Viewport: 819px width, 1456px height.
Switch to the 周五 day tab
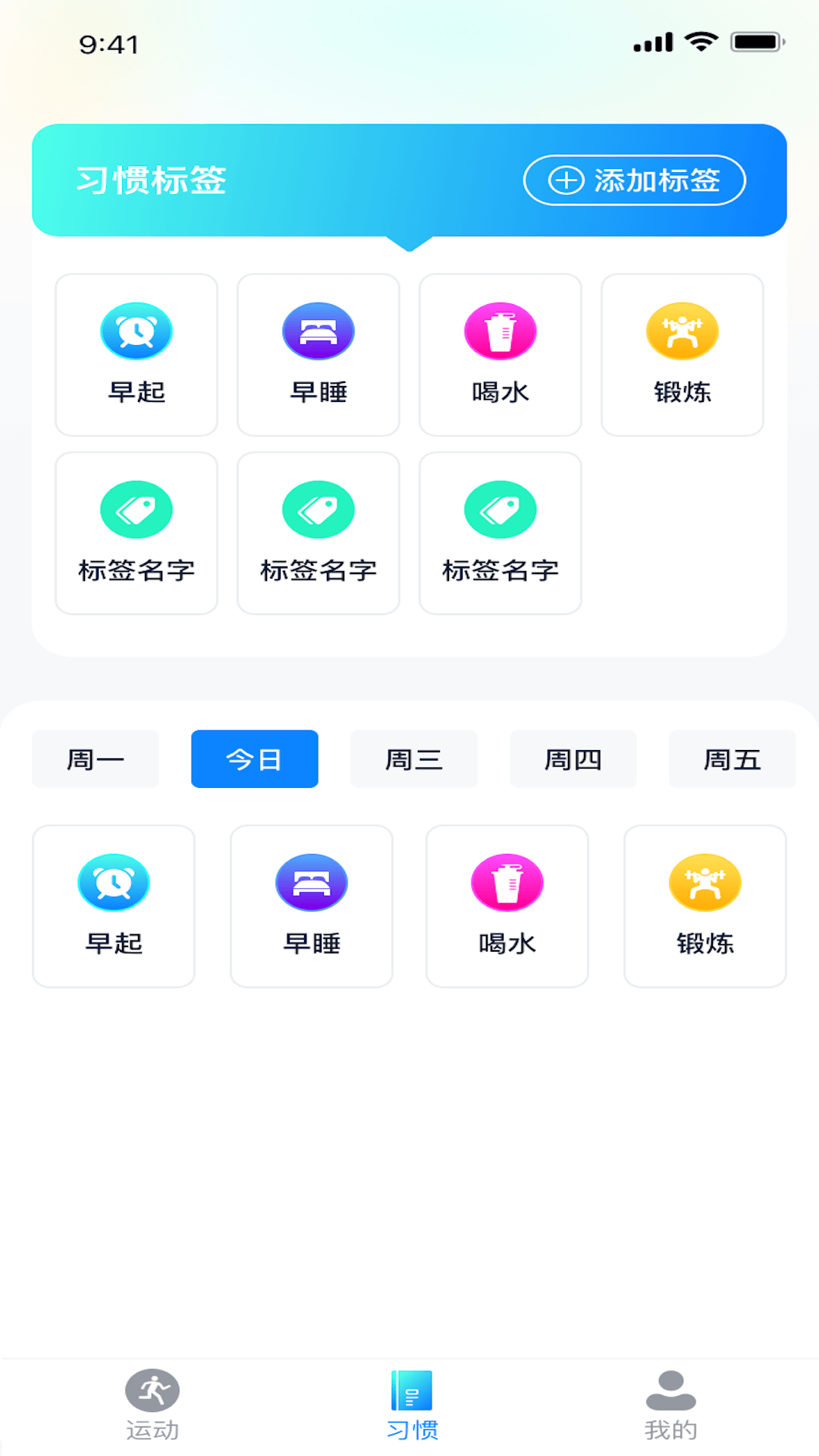732,759
